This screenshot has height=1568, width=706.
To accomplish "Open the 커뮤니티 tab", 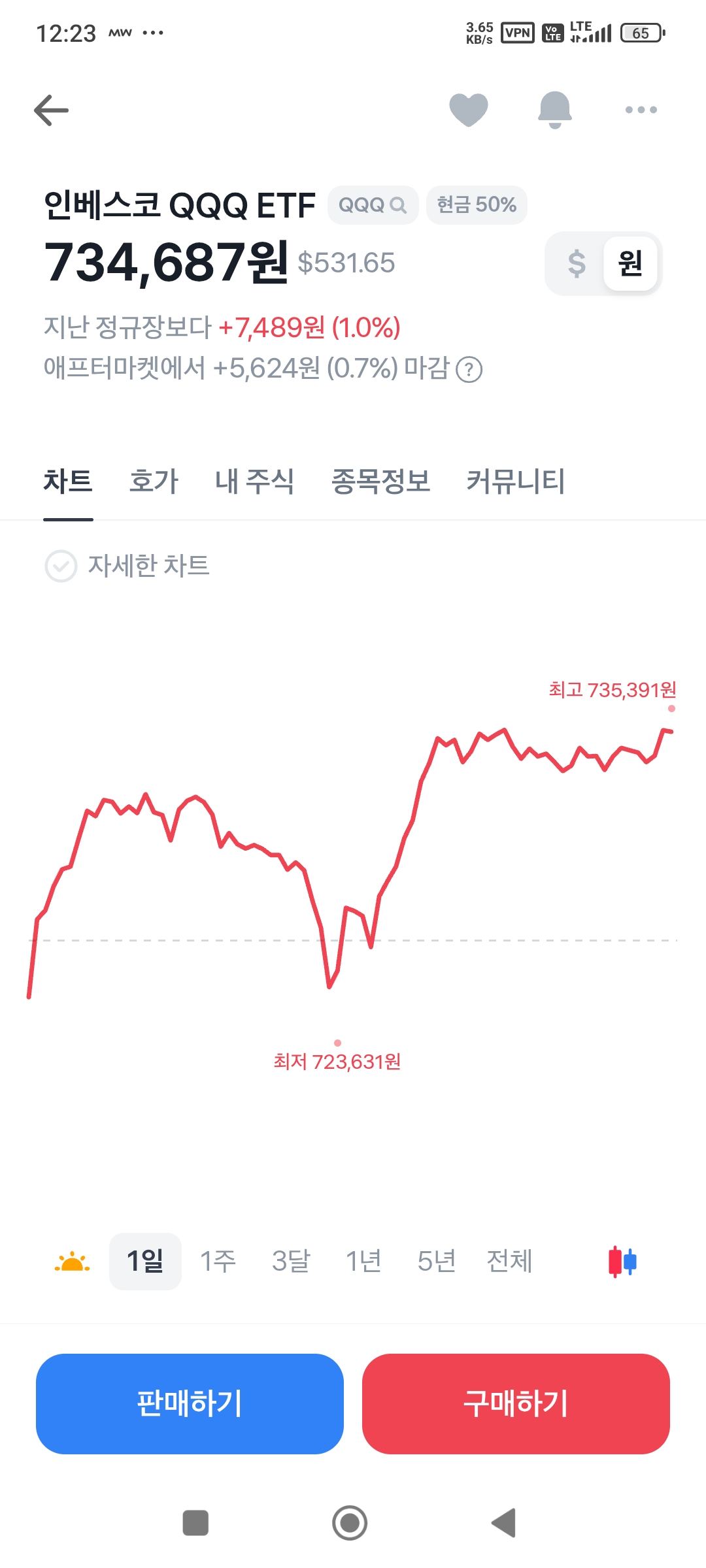I will (x=515, y=482).
